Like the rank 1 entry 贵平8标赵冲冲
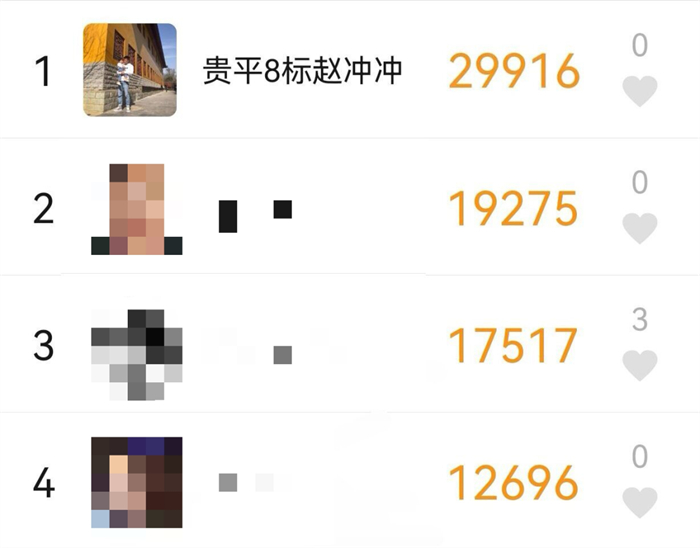Image resolution: width=700 pixels, height=548 pixels. coord(639,91)
